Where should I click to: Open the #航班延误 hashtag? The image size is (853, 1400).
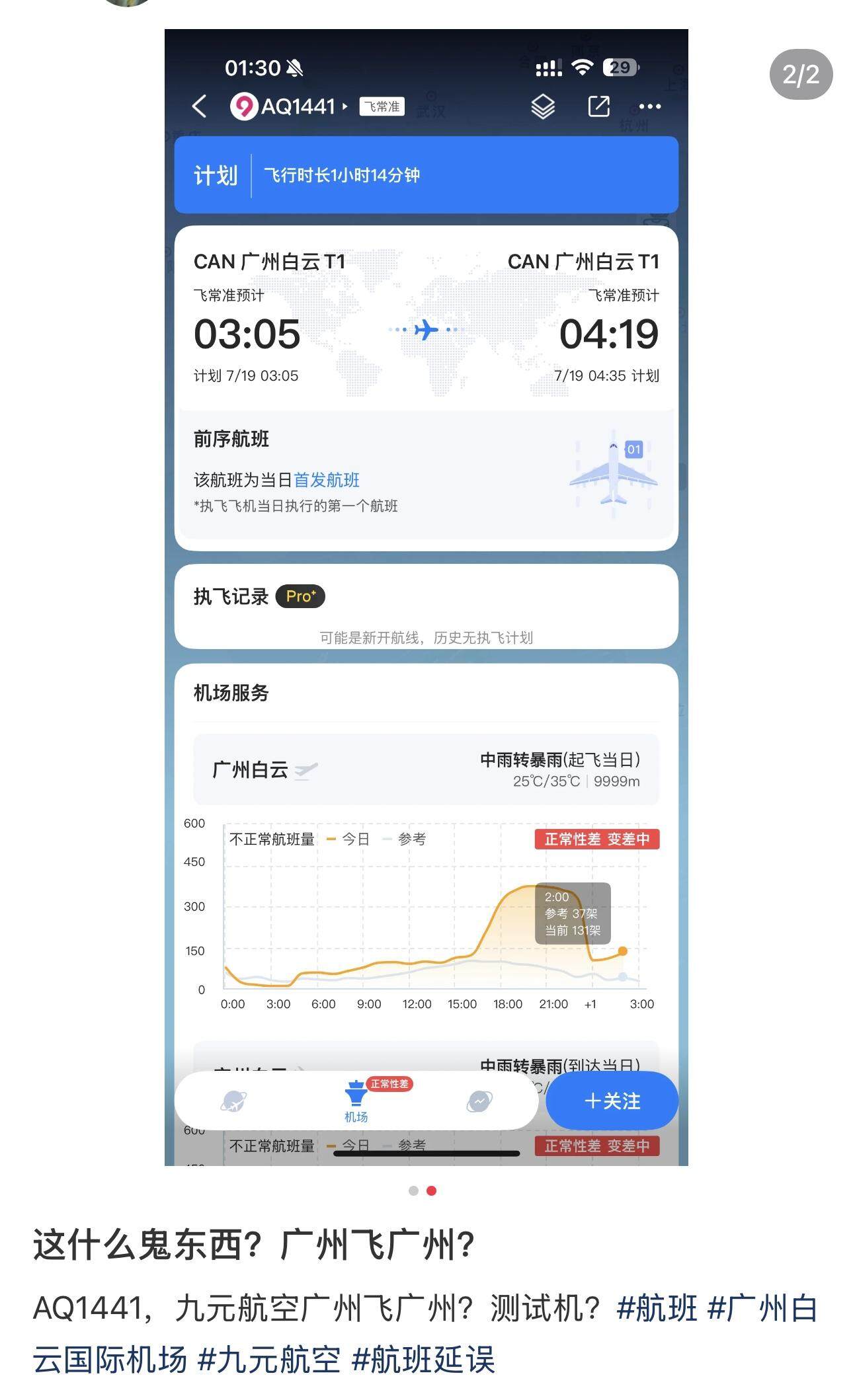pos(423,1360)
